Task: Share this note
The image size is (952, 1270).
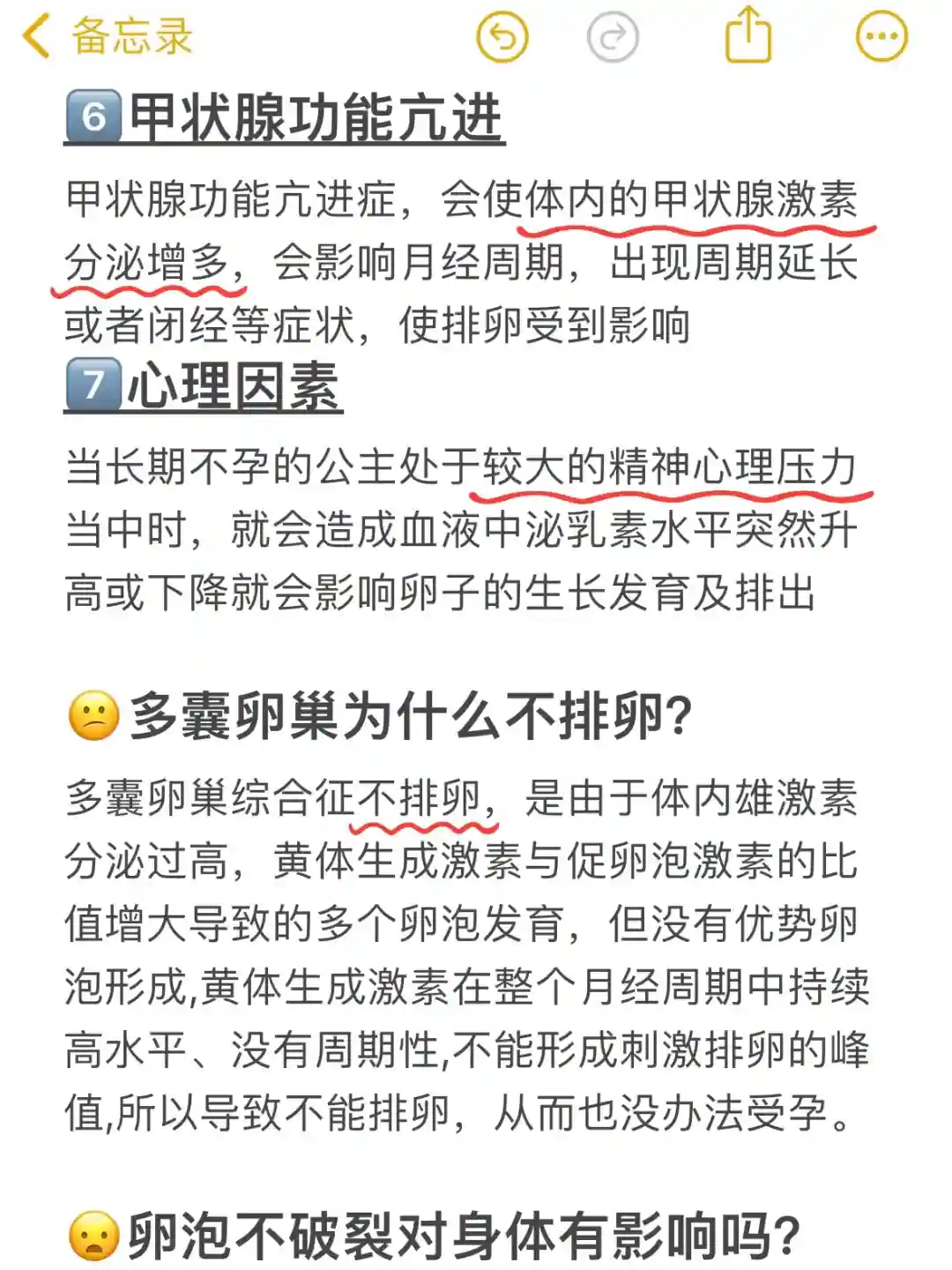Action: point(747,35)
